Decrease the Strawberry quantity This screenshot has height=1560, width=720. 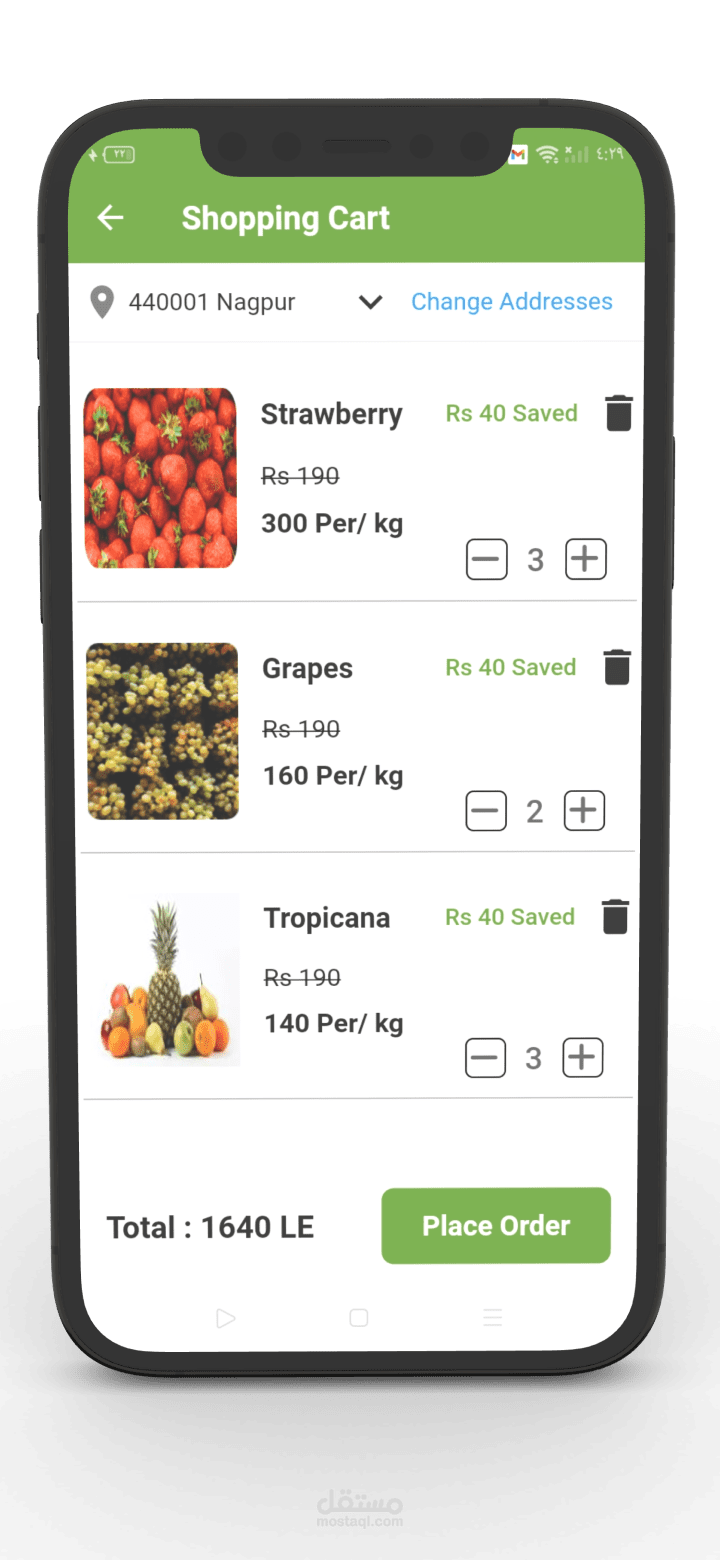(487, 559)
